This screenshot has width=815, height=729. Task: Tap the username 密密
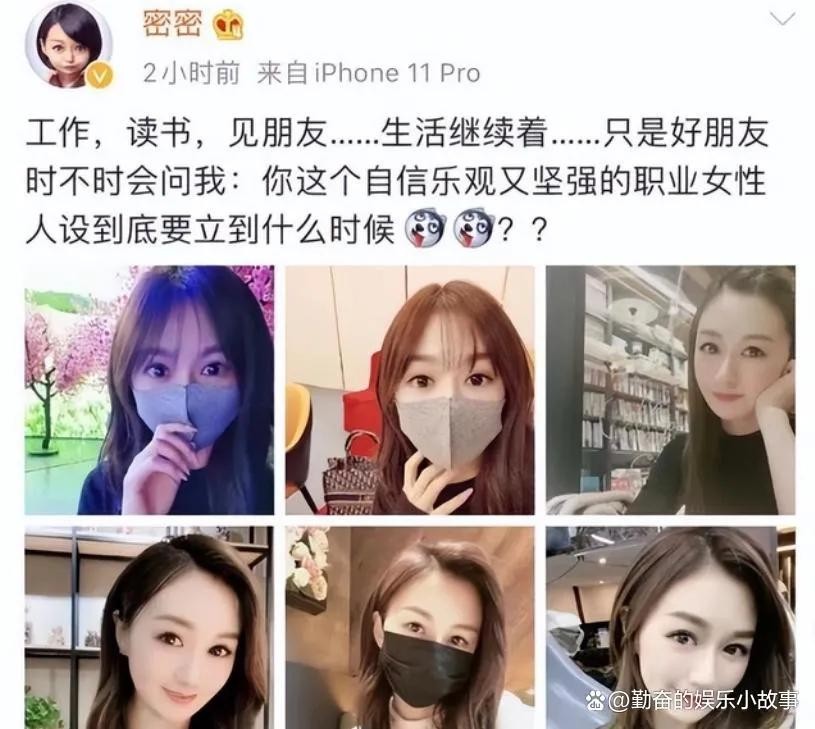[171, 22]
